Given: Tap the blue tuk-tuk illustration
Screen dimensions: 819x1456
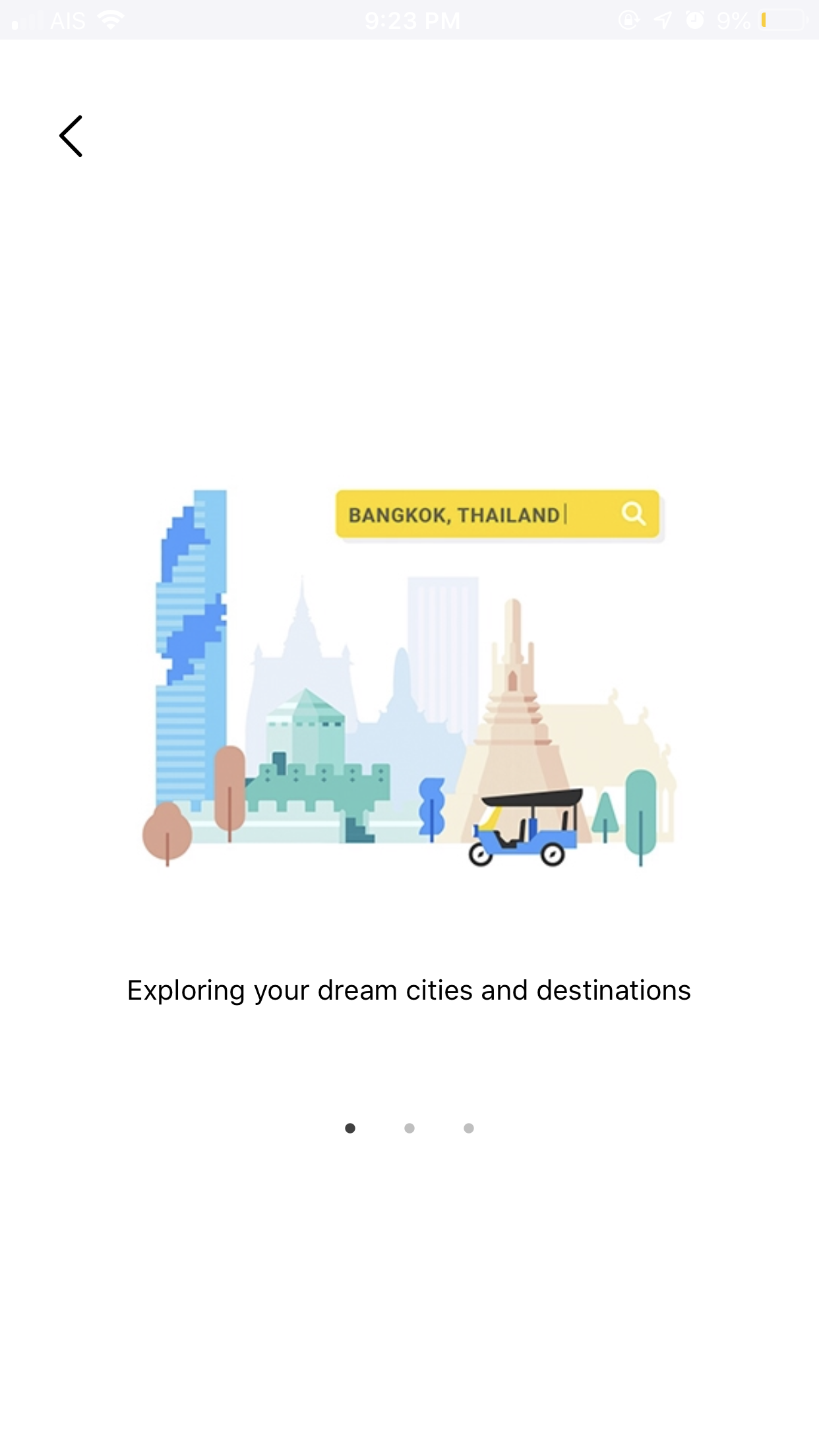Looking at the screenshot, I should (x=524, y=828).
